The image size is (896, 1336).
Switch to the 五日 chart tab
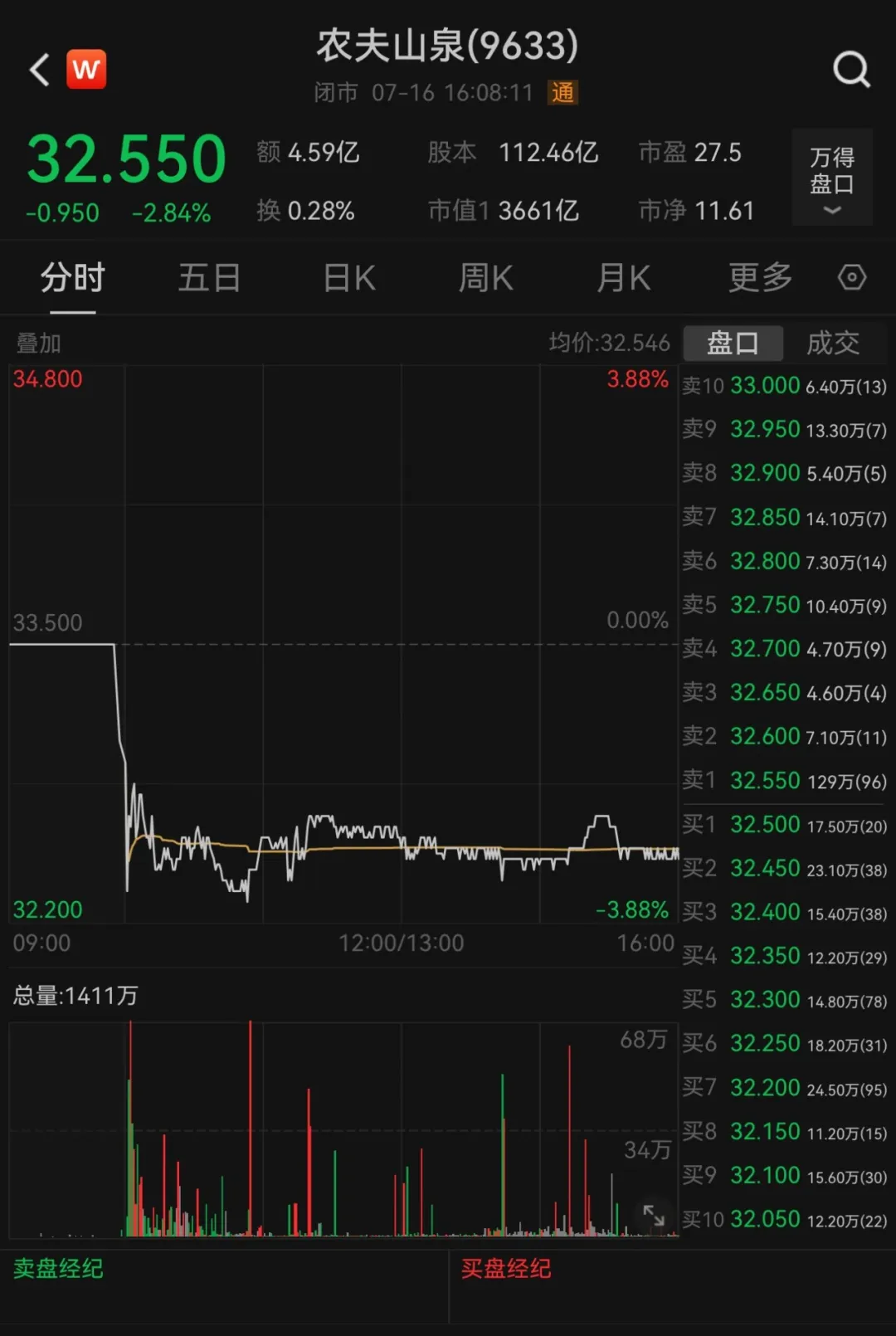(209, 278)
